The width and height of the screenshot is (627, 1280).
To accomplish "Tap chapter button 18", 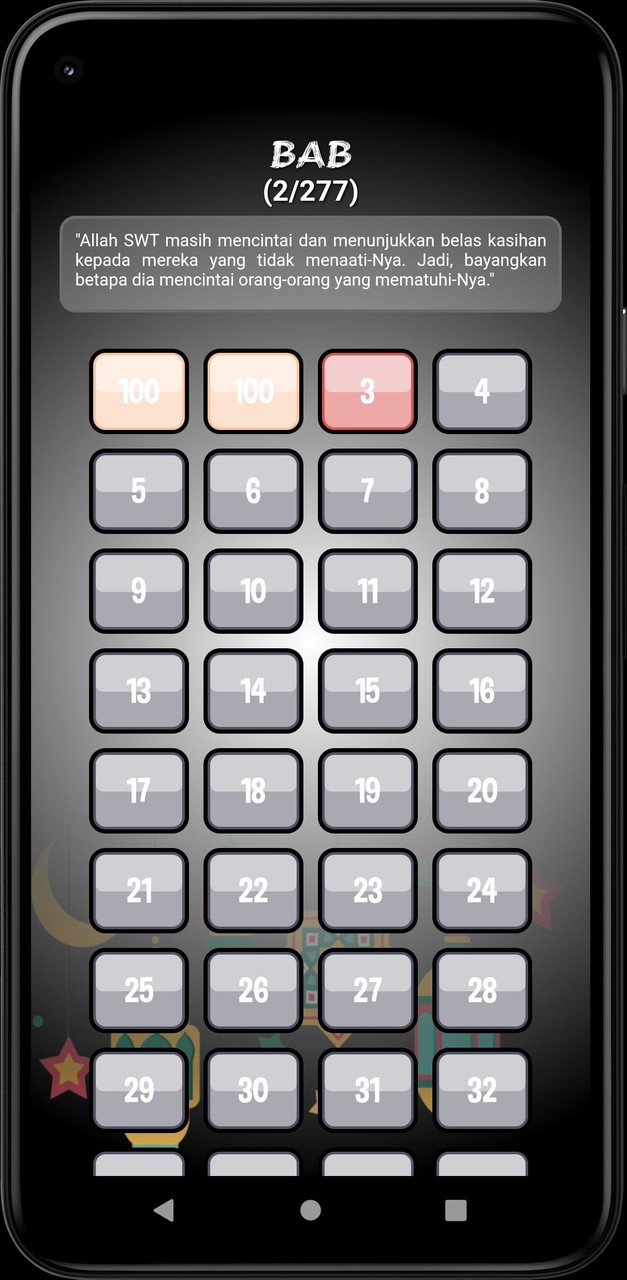I will (x=253, y=791).
